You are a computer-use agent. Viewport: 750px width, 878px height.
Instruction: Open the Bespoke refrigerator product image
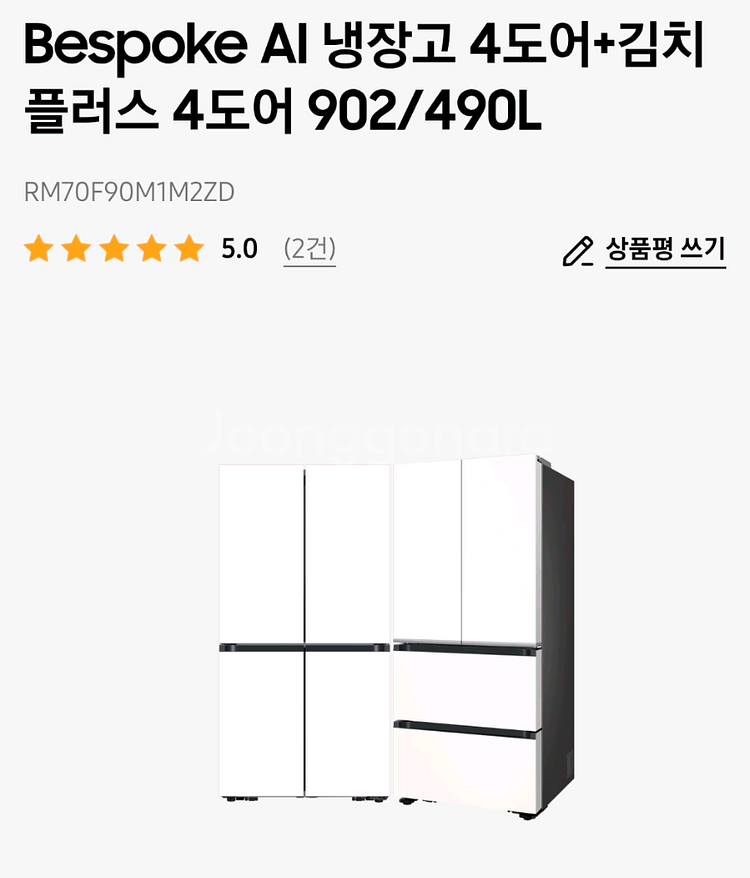396,632
